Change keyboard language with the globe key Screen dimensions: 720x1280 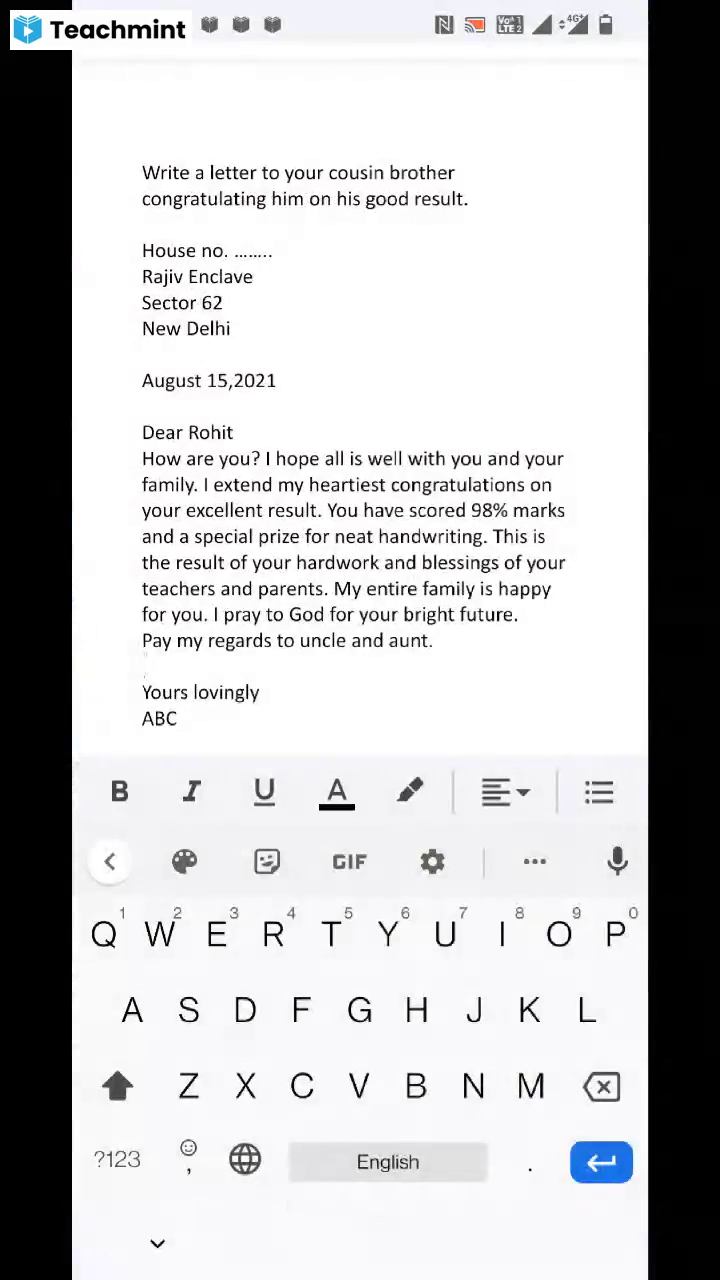[245, 1160]
